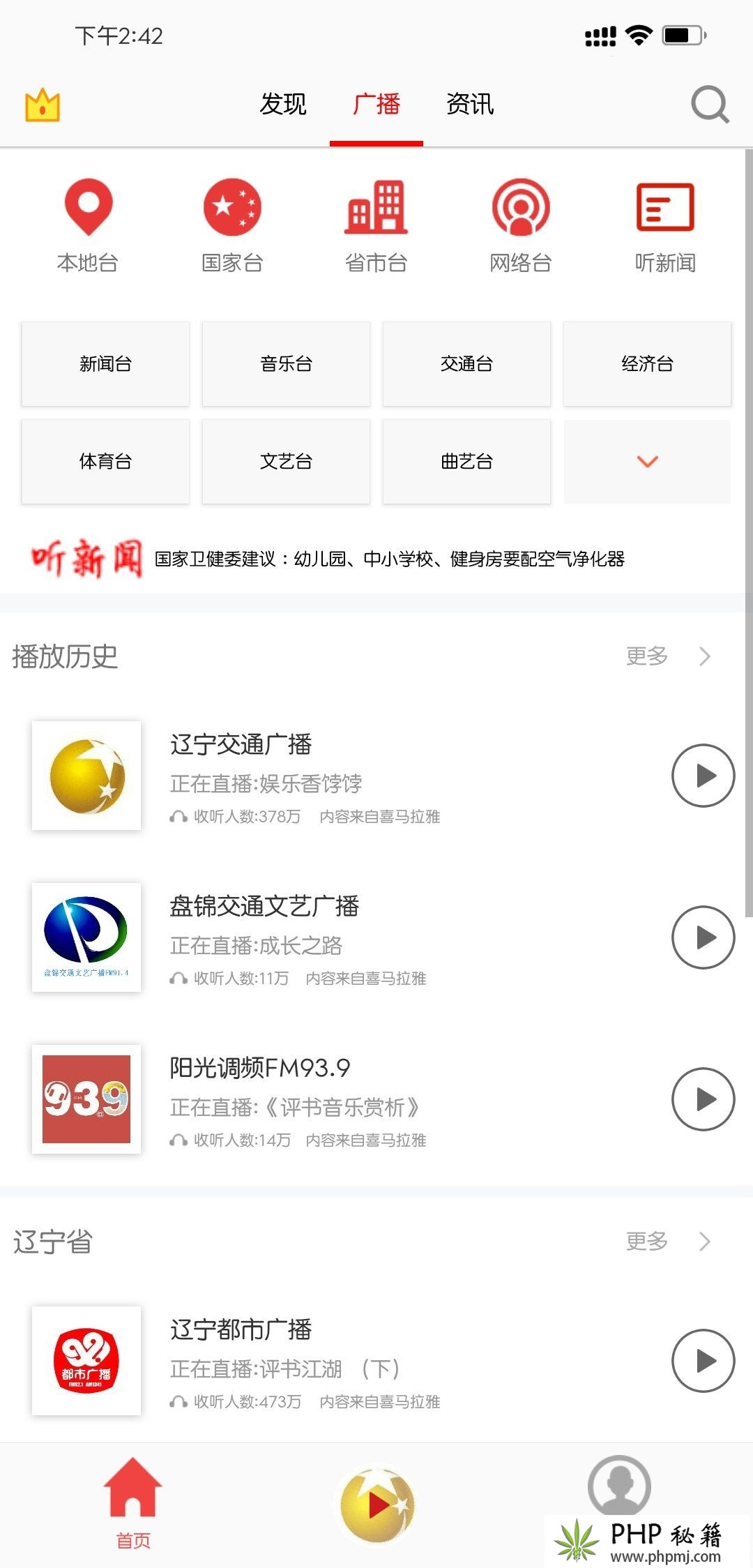Screen dimensions: 753x1568
Task: Select the 音乐台 chip
Action: coord(286,363)
